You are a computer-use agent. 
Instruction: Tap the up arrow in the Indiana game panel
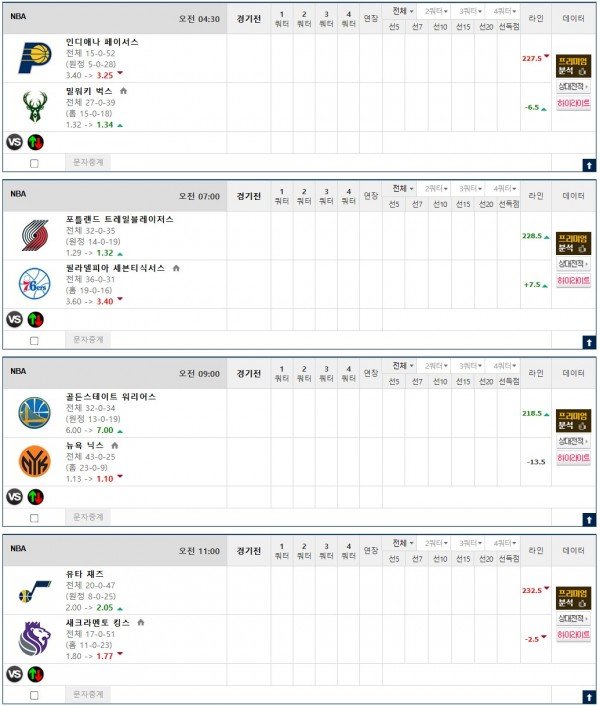point(589,164)
